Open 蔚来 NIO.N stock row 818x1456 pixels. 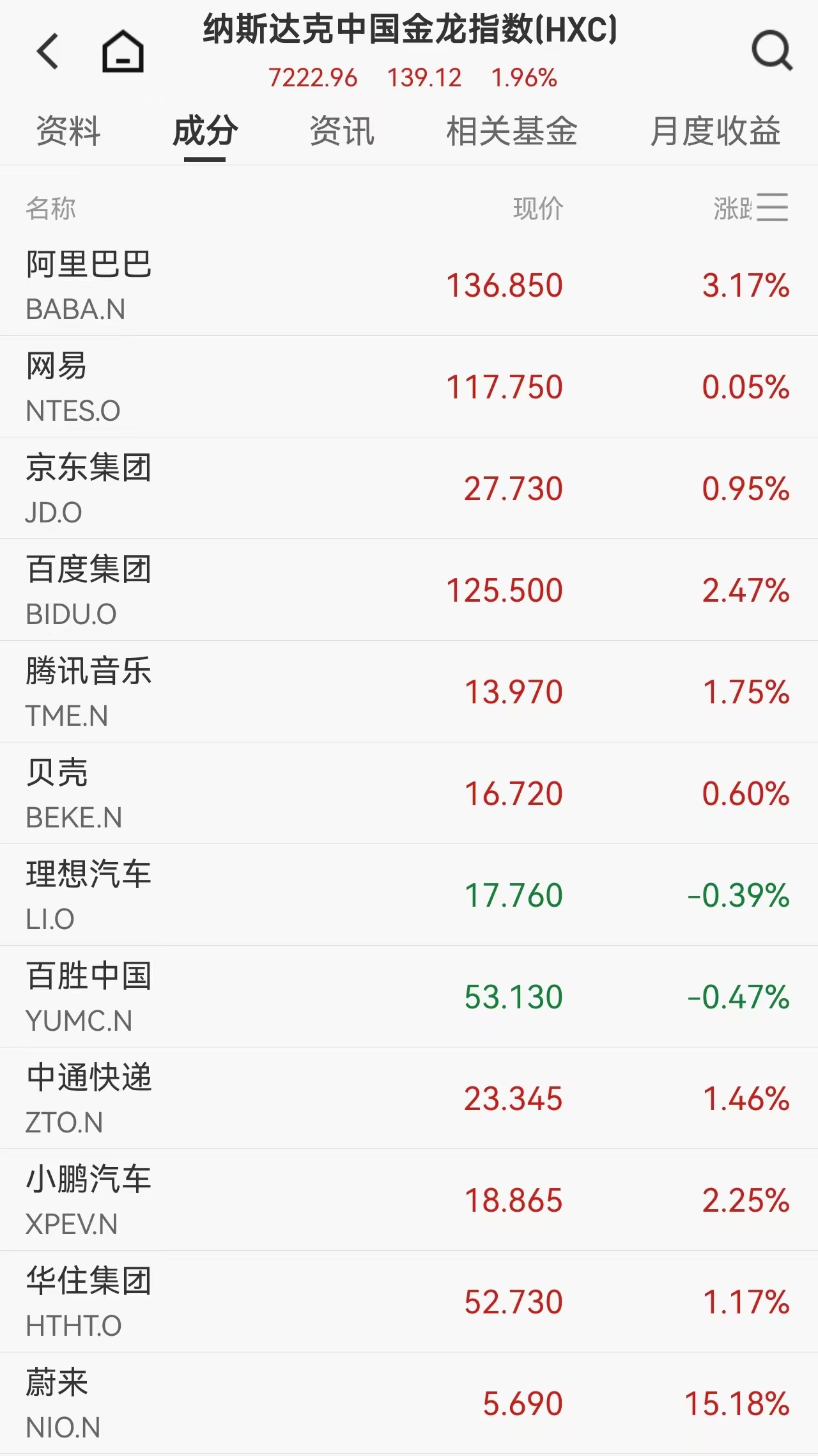tap(409, 1404)
